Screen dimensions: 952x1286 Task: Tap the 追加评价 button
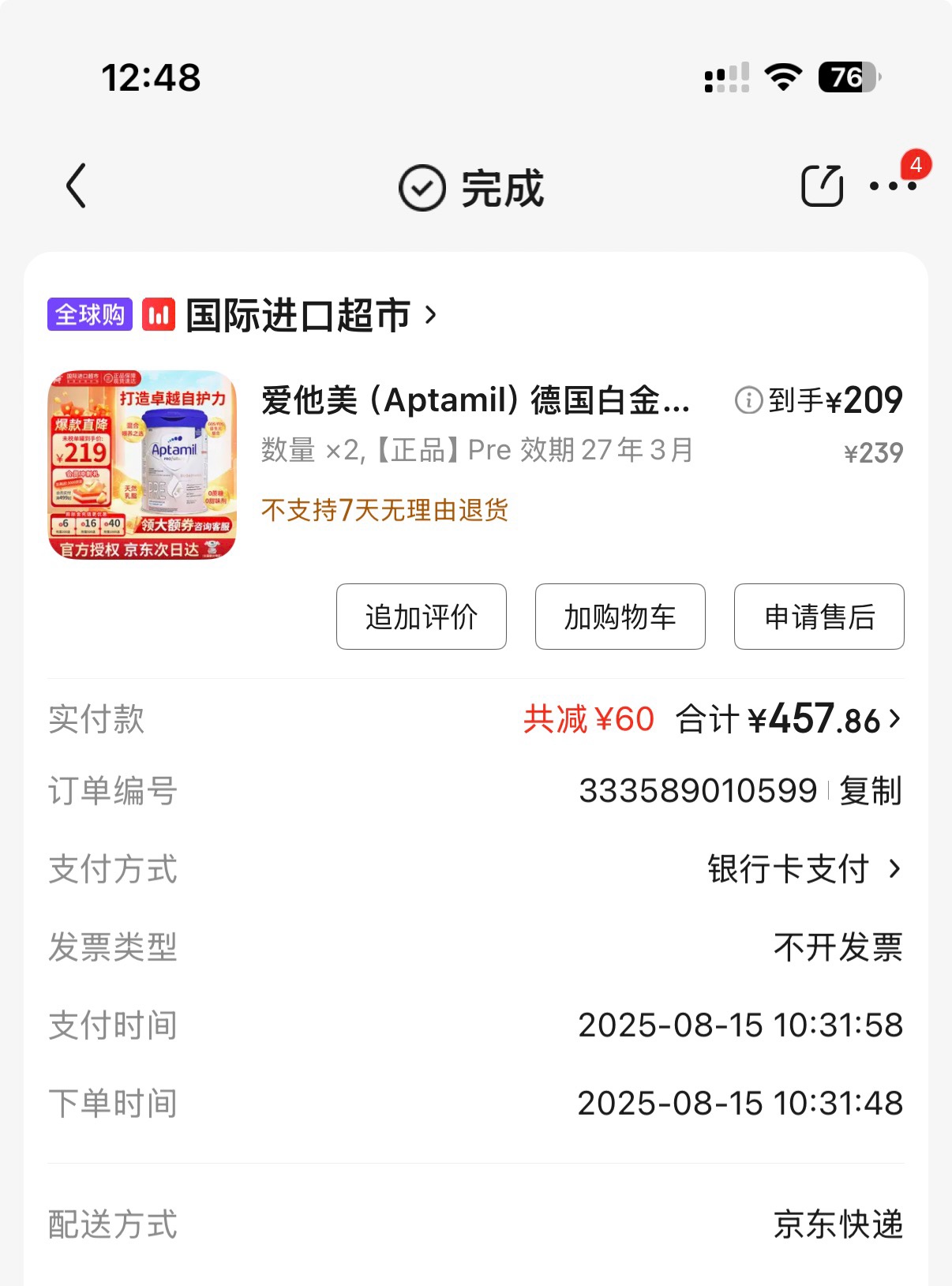coord(422,617)
